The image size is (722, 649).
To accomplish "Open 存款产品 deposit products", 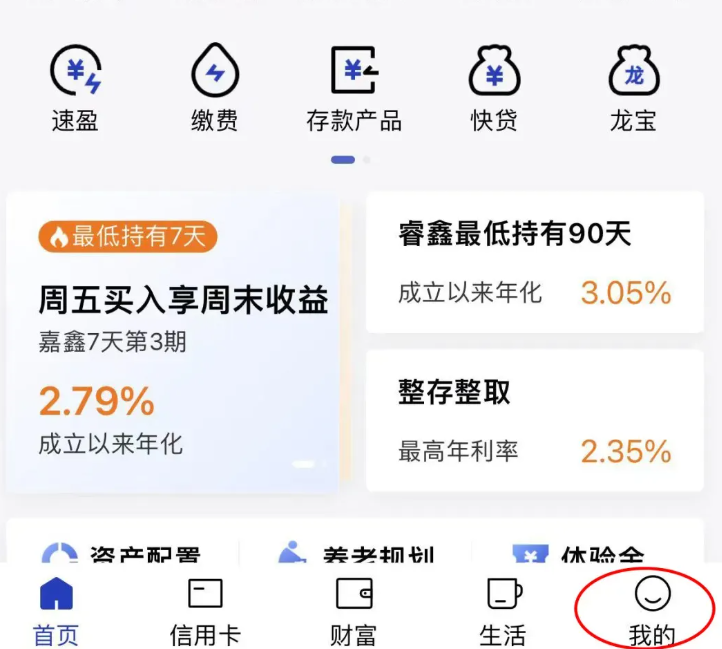I will (354, 88).
